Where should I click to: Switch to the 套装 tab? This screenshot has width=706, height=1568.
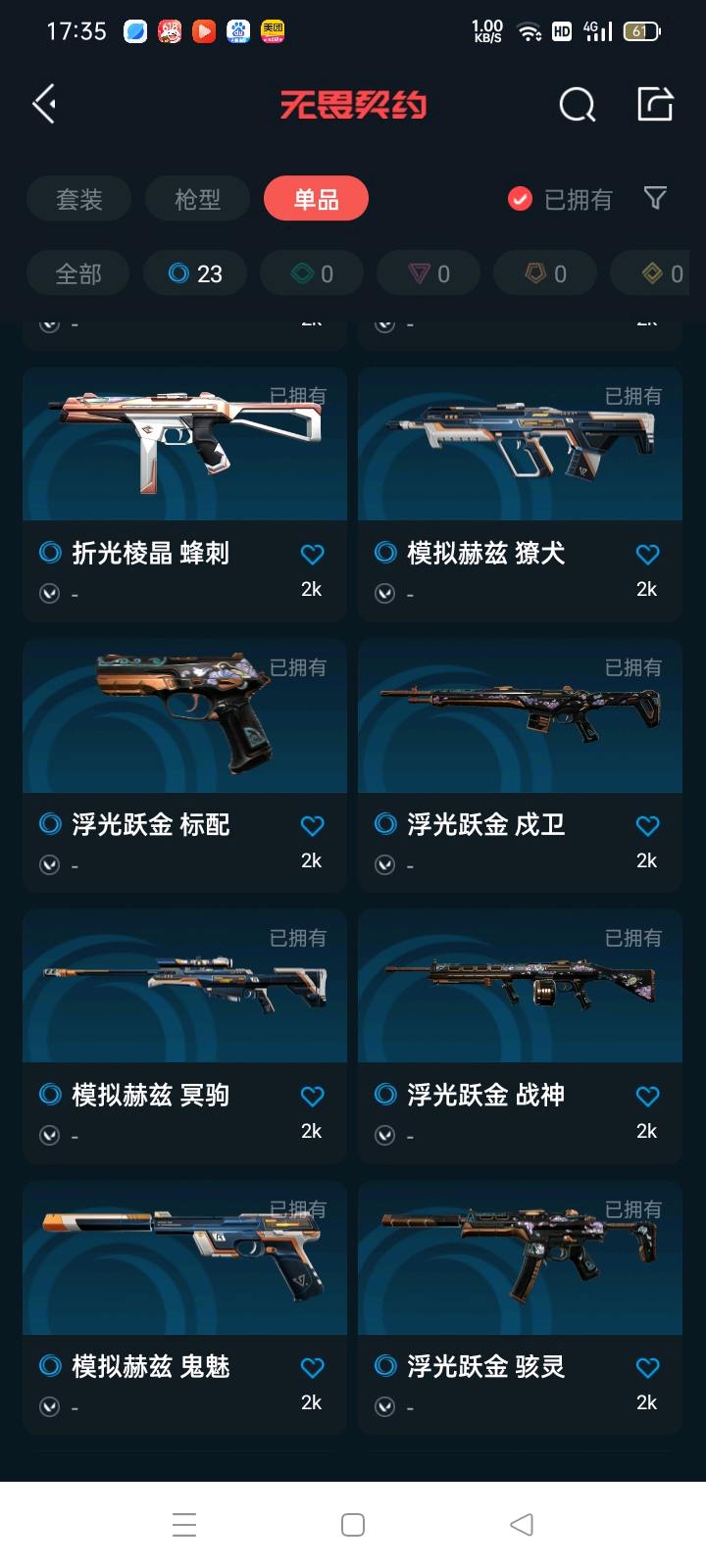coord(78,199)
